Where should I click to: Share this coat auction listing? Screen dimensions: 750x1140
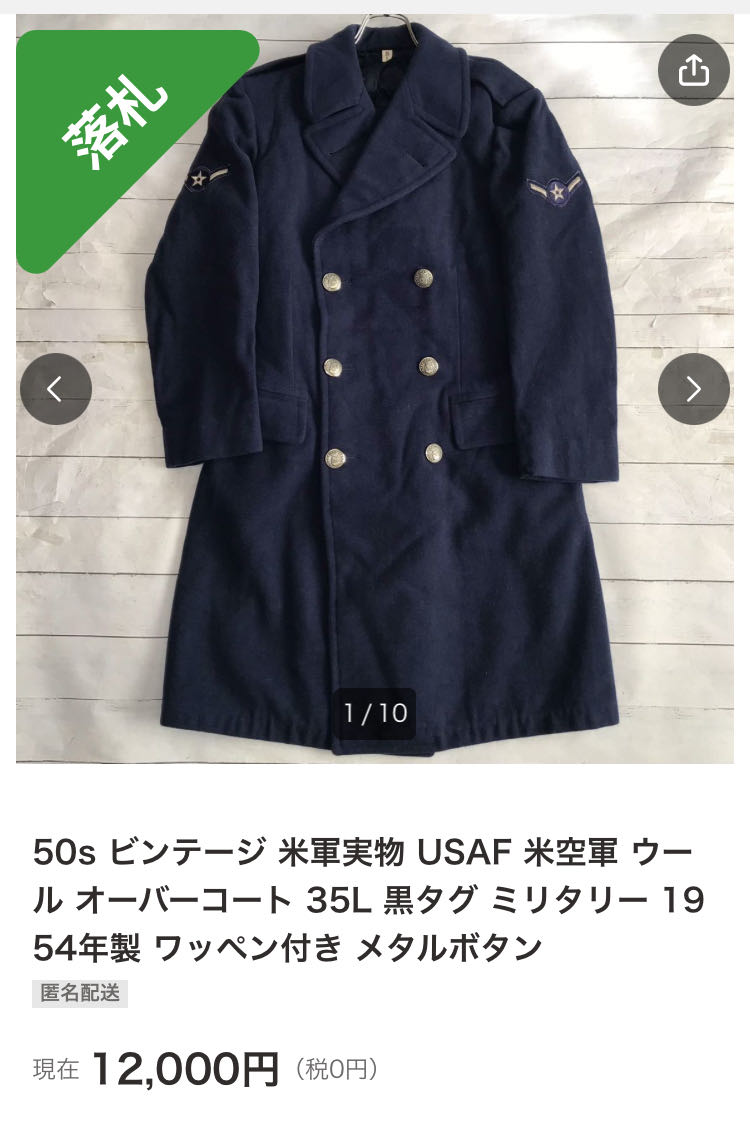pos(693,70)
